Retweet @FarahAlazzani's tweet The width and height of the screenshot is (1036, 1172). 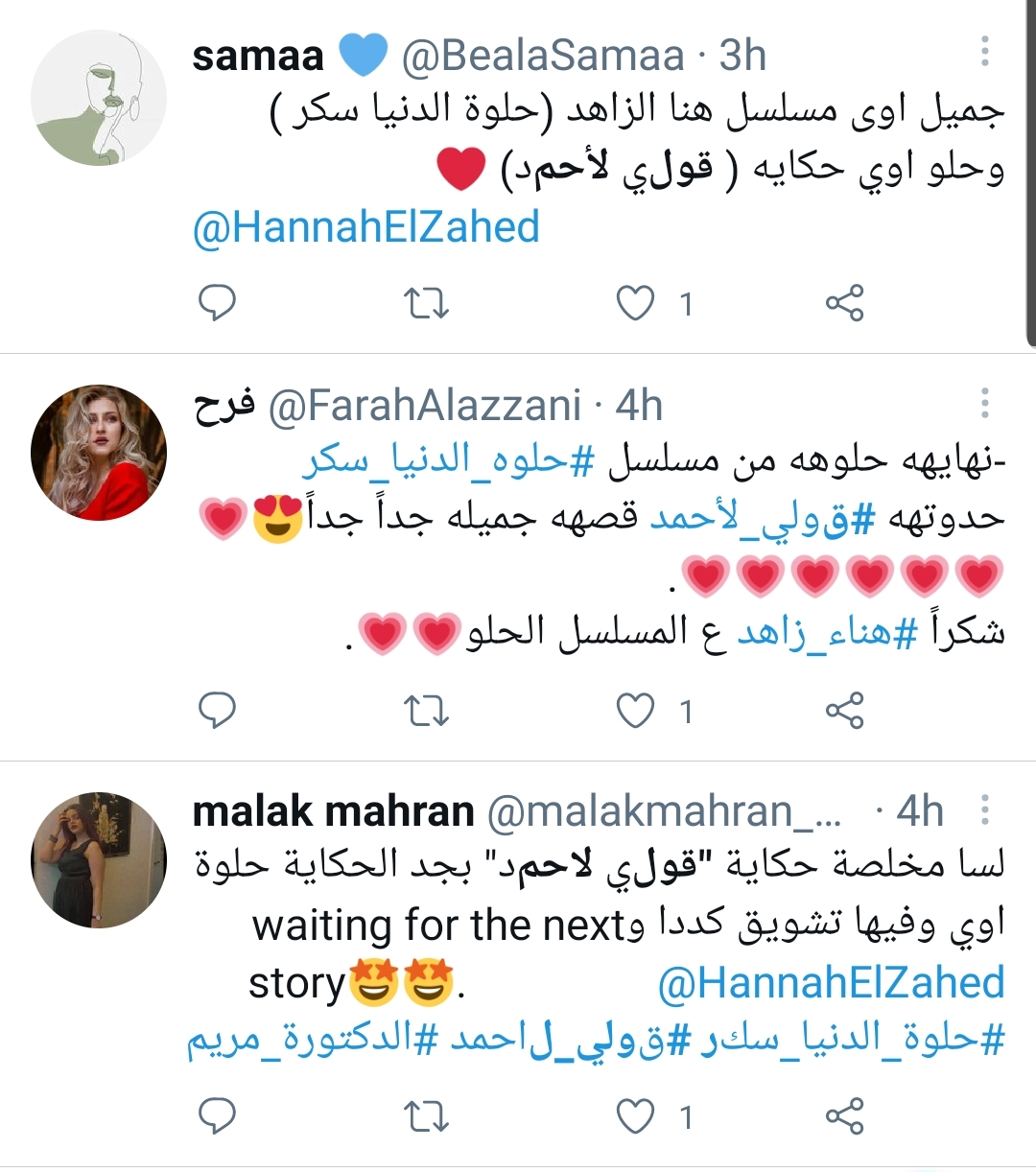426,710
